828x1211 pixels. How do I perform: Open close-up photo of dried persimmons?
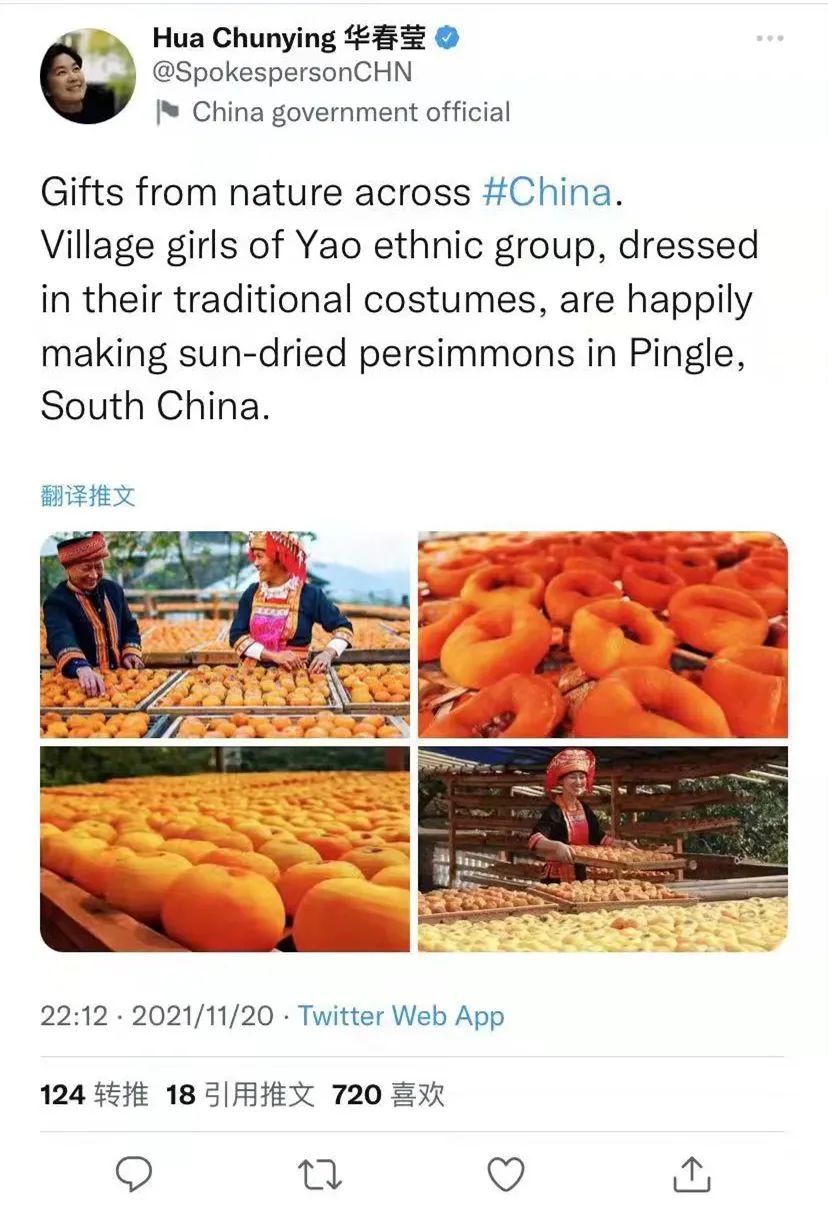[x=602, y=634]
